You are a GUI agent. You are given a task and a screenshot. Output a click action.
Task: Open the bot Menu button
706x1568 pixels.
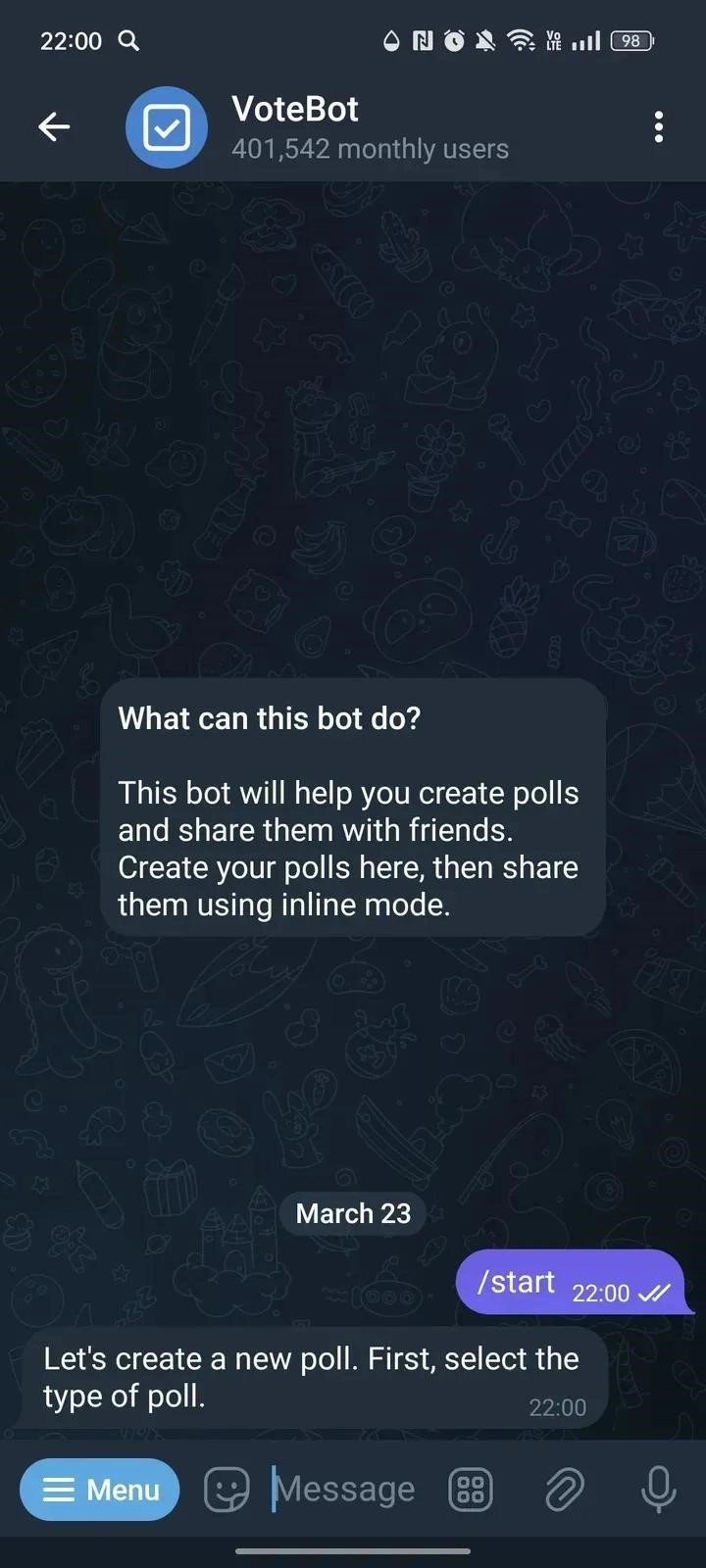[x=100, y=1490]
